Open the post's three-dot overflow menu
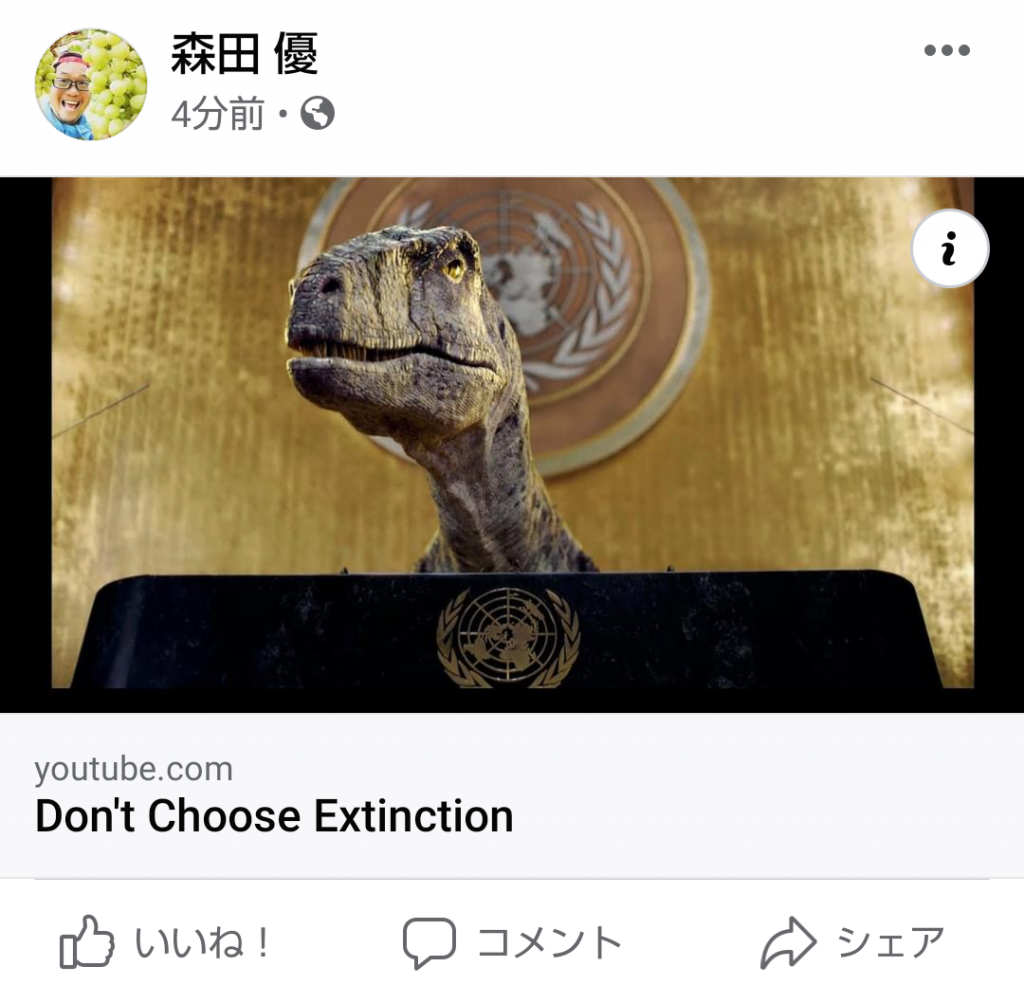Image resolution: width=1024 pixels, height=1003 pixels. (x=946, y=51)
